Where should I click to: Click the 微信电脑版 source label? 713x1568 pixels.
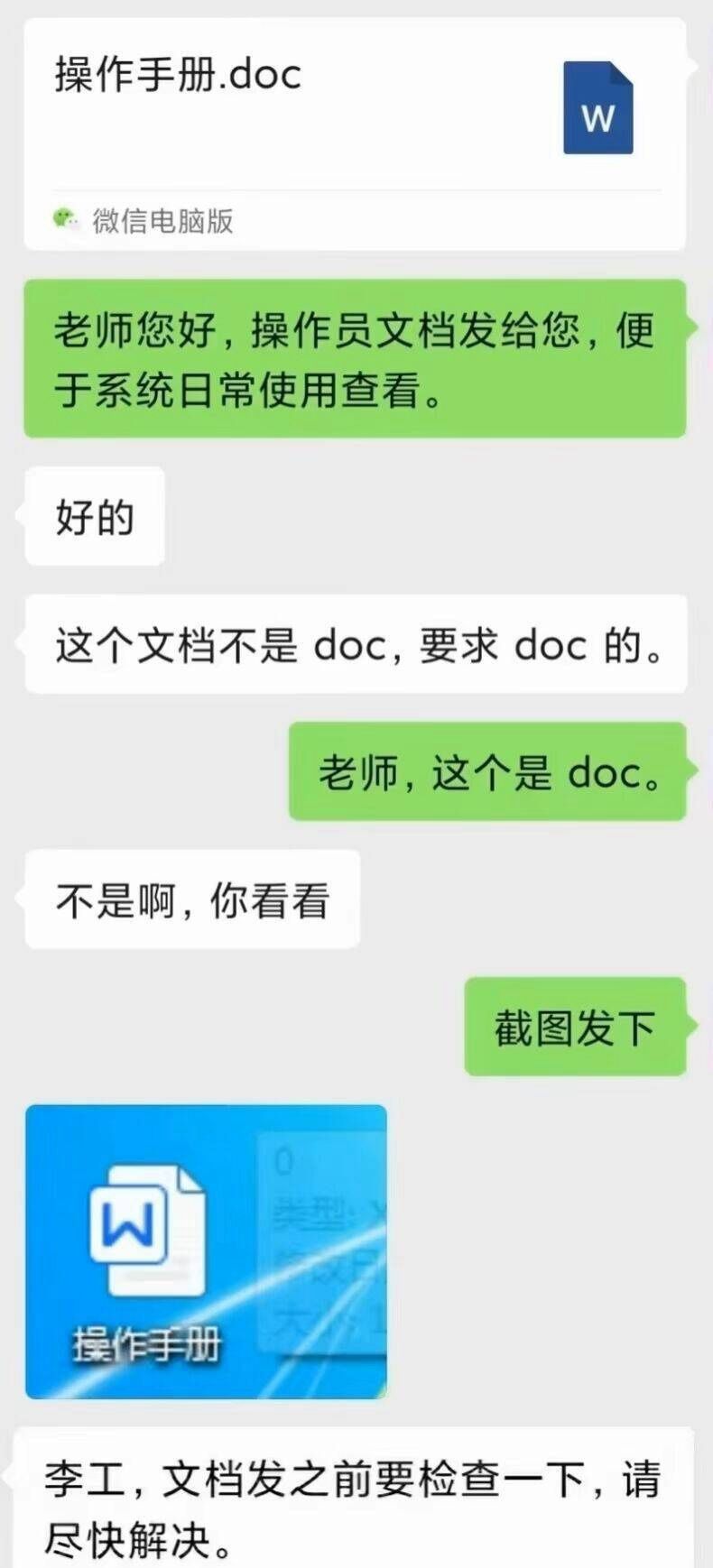(162, 218)
